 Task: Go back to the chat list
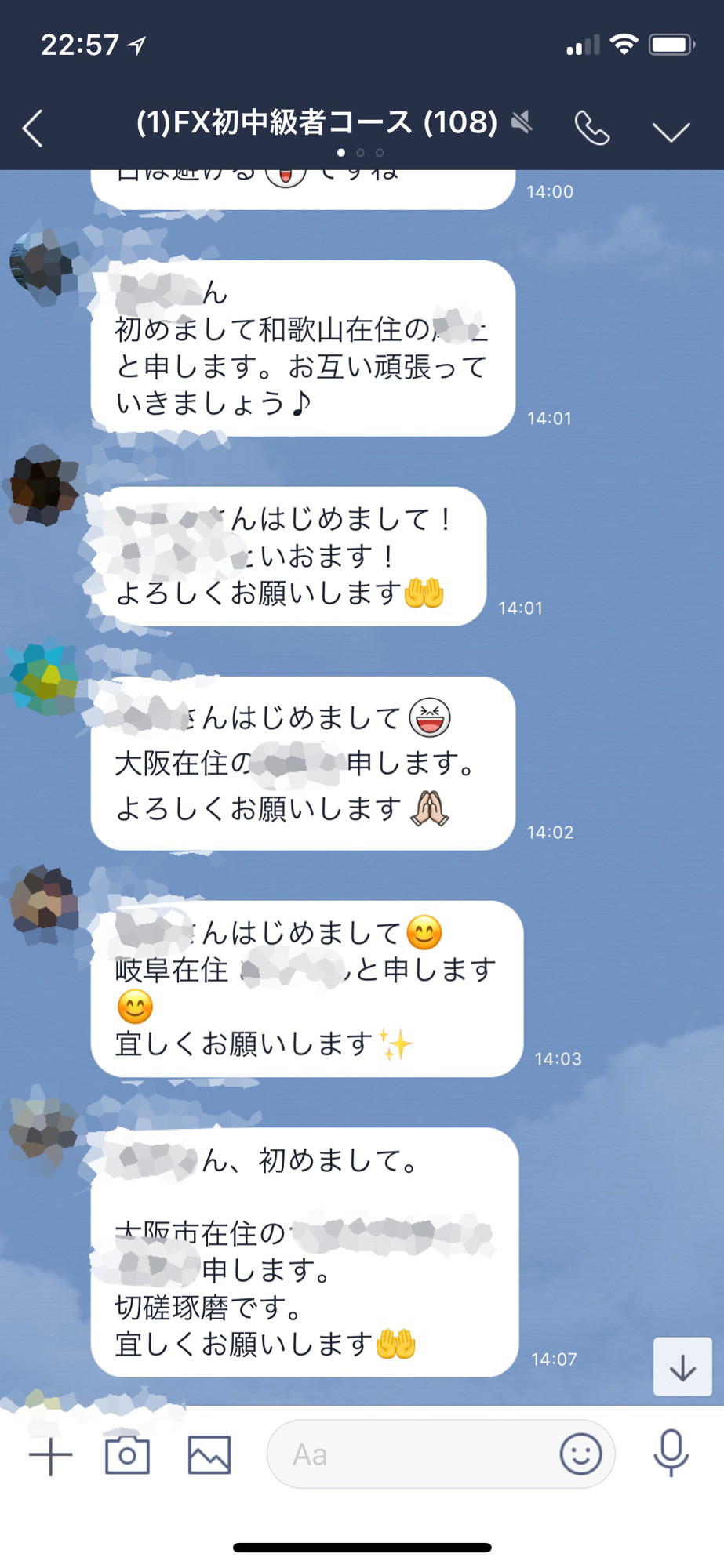33,129
